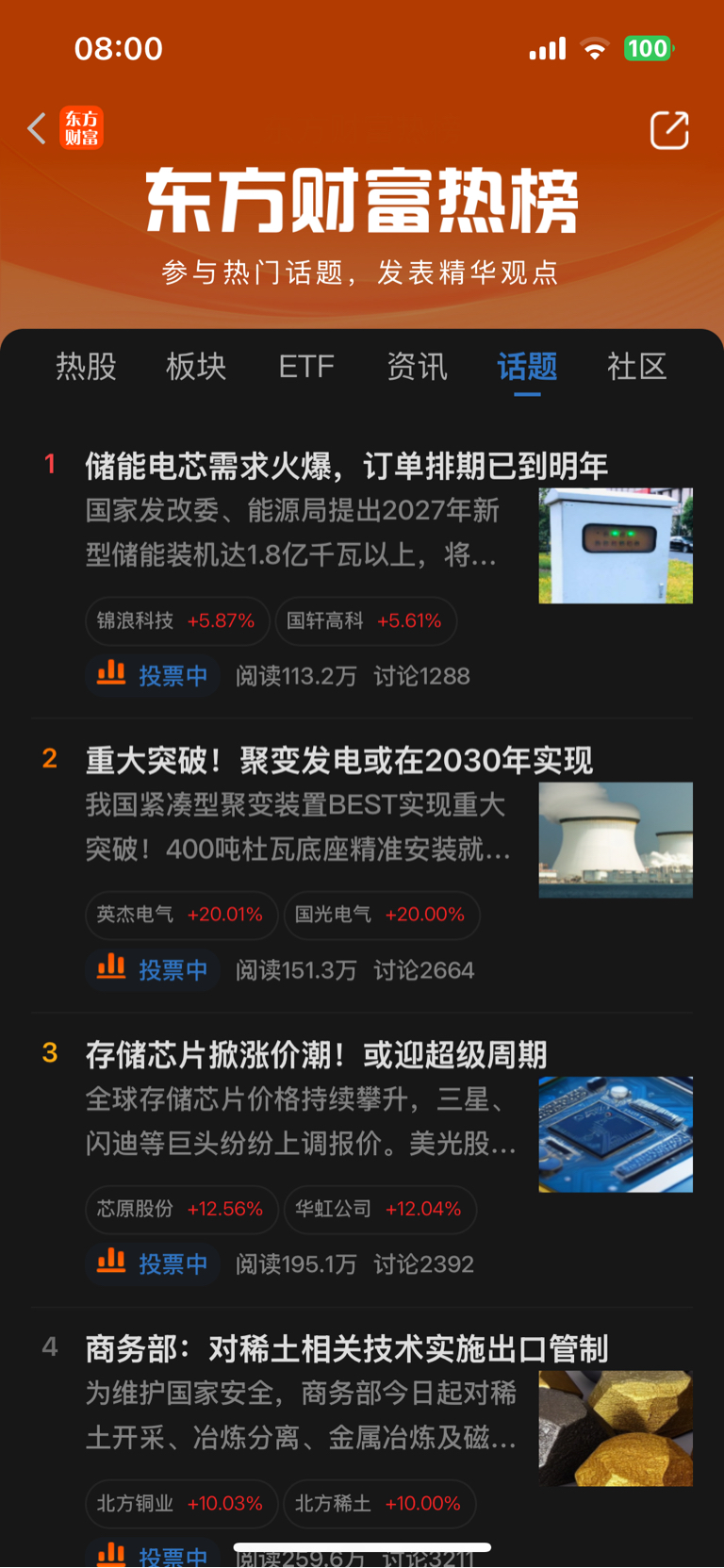
Task: View 国光电气 stock chip
Action: click(x=381, y=915)
